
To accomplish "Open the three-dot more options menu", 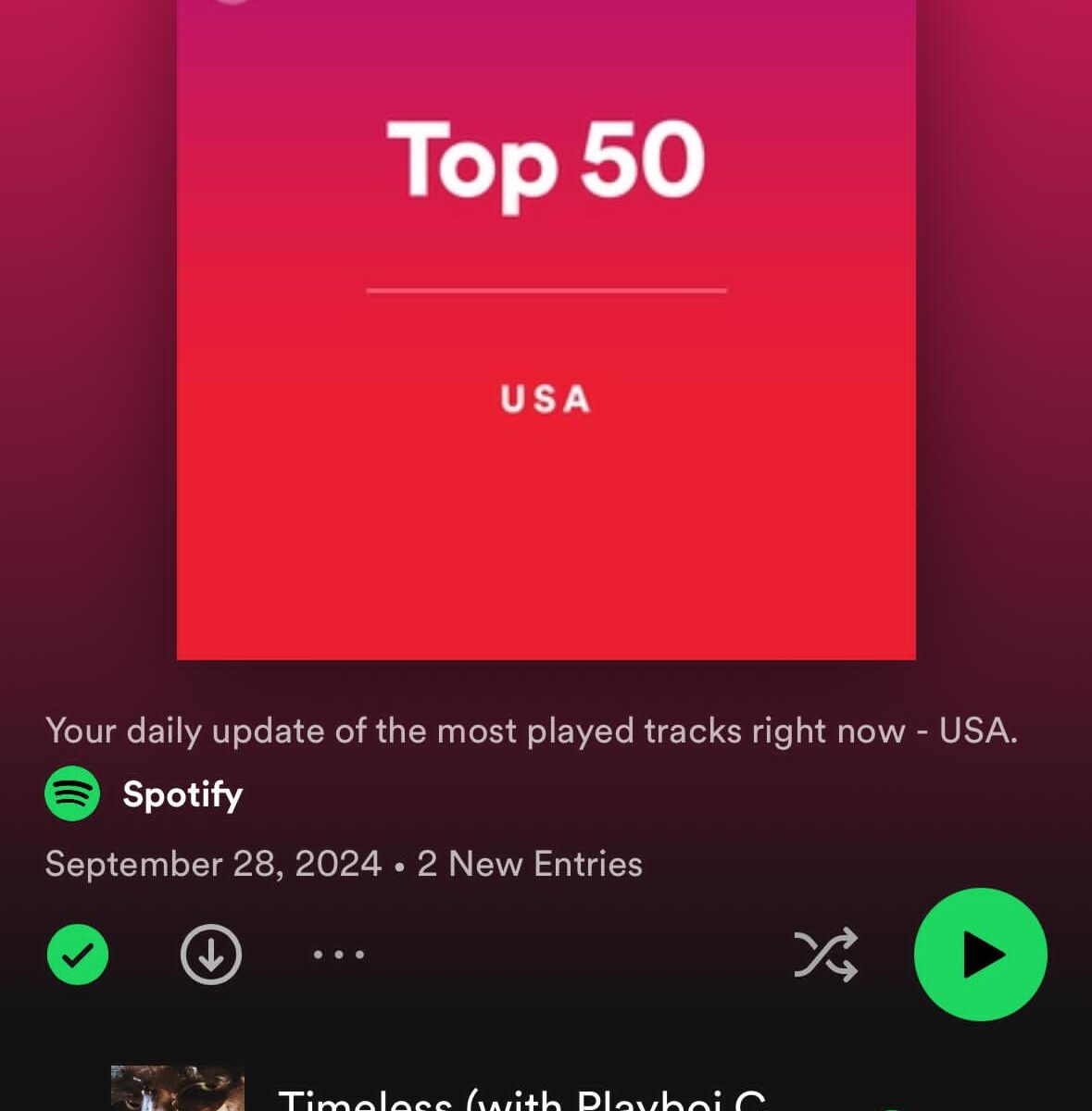I will pos(338,955).
